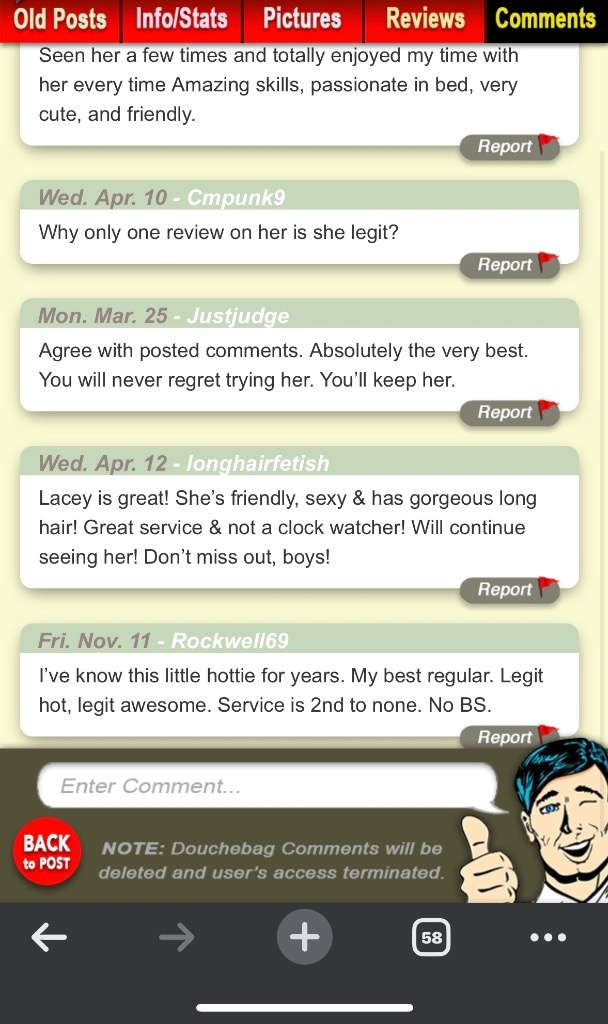The height and width of the screenshot is (1024, 608).
Task: Report the comment from longhairfetish
Action: pos(508,590)
